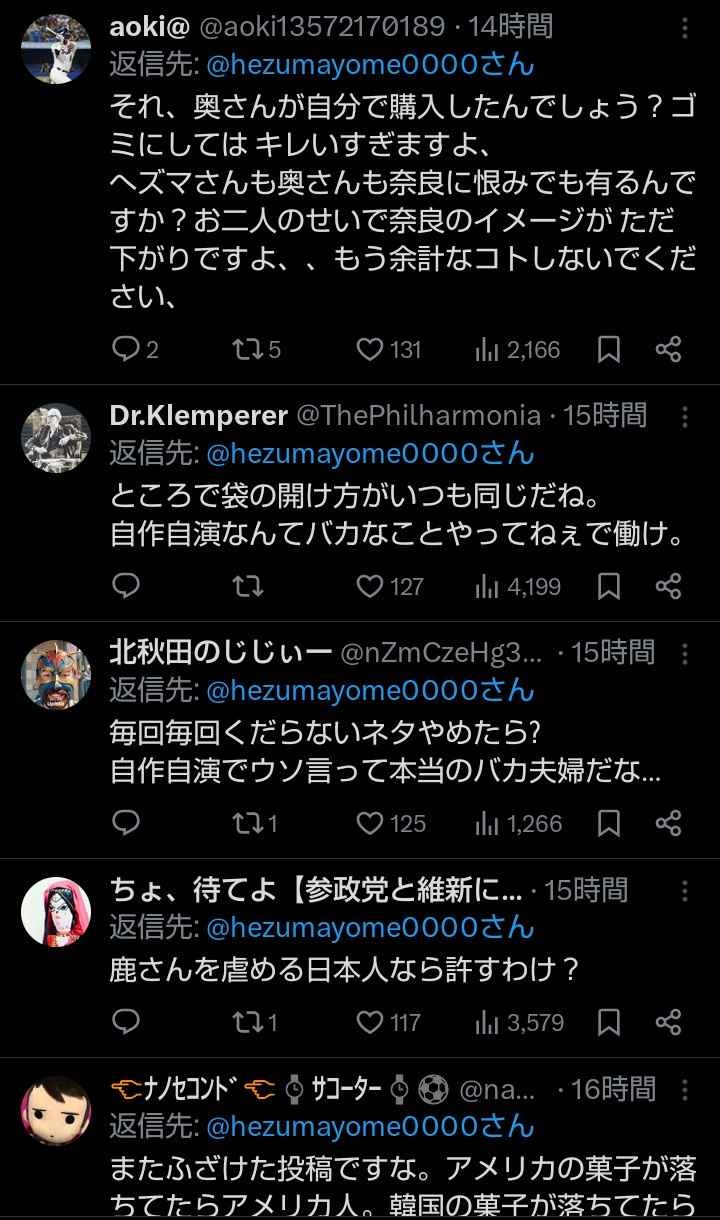The image size is (720, 1220).
Task: Bookmark aoki@'s reply
Action: click(x=609, y=349)
